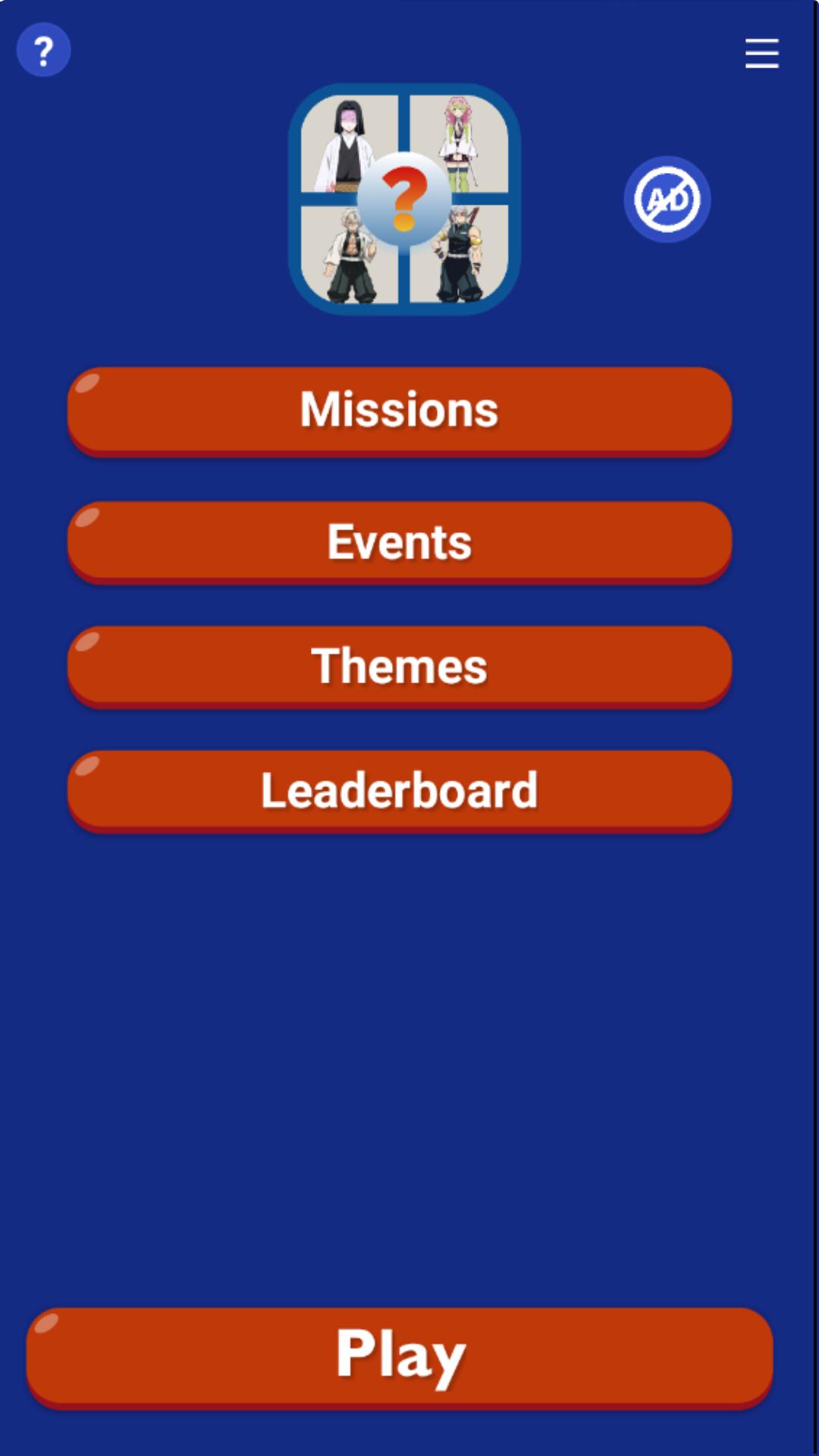Screen dimensions: 819x1456
Task: View the Leaderboard
Action: [x=400, y=790]
